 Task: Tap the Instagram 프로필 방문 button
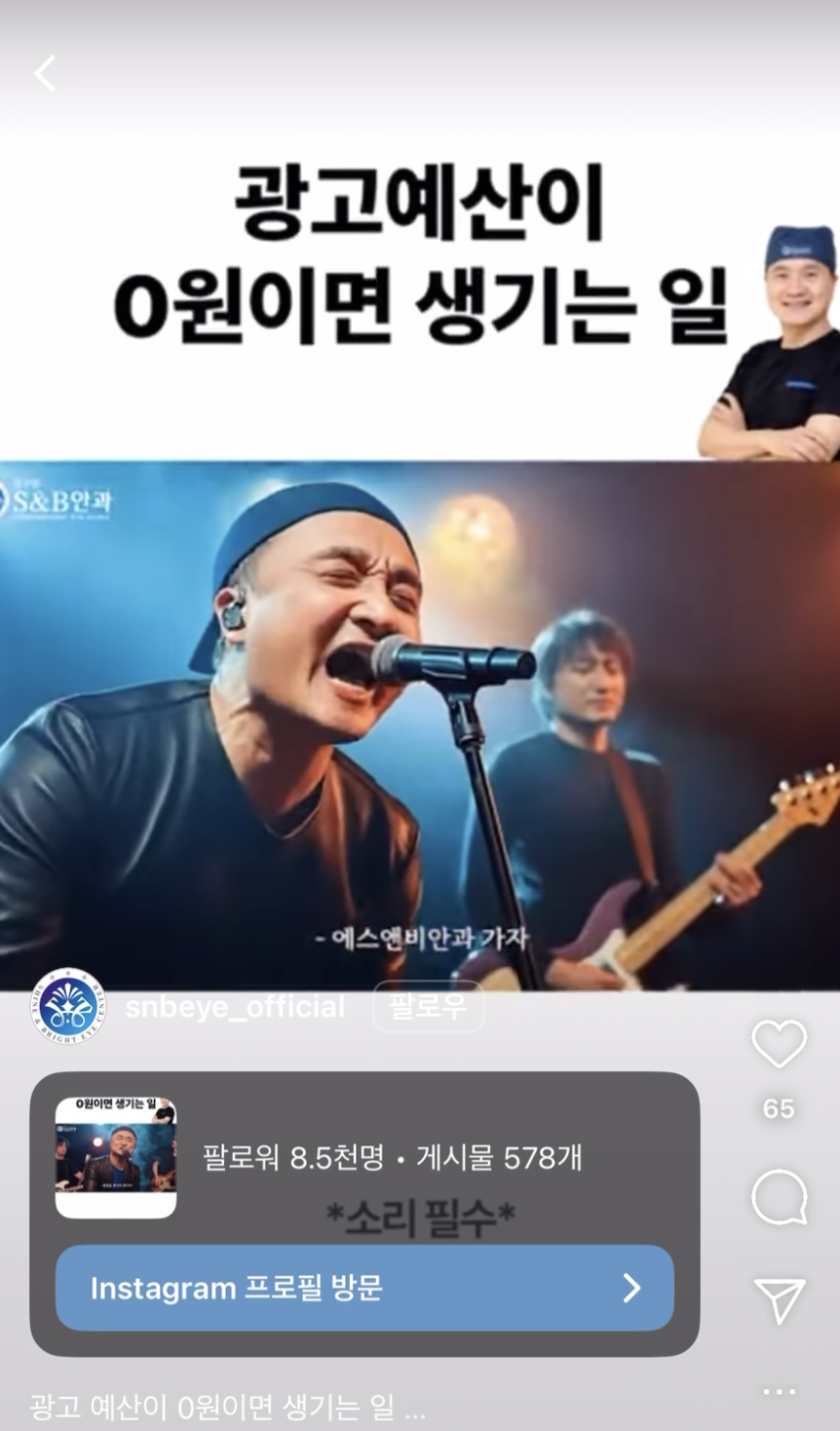(364, 1288)
